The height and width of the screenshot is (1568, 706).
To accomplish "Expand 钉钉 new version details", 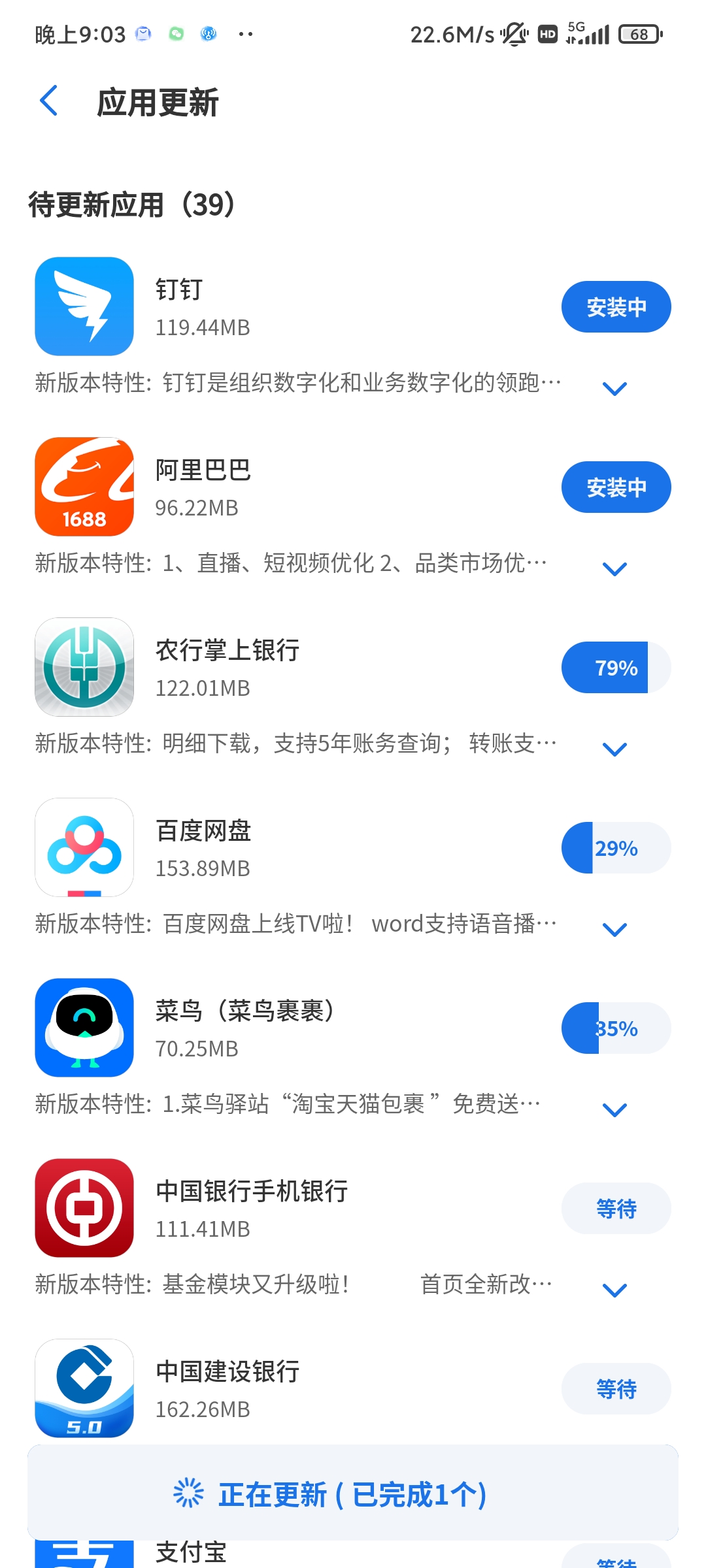I will click(614, 389).
